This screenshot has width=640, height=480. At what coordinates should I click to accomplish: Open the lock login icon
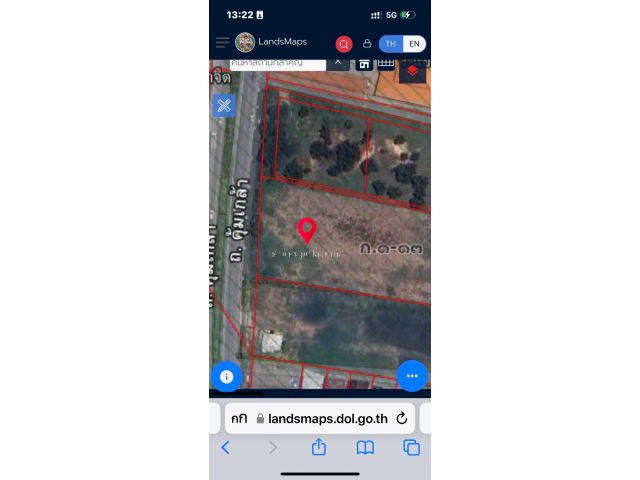coord(367,44)
